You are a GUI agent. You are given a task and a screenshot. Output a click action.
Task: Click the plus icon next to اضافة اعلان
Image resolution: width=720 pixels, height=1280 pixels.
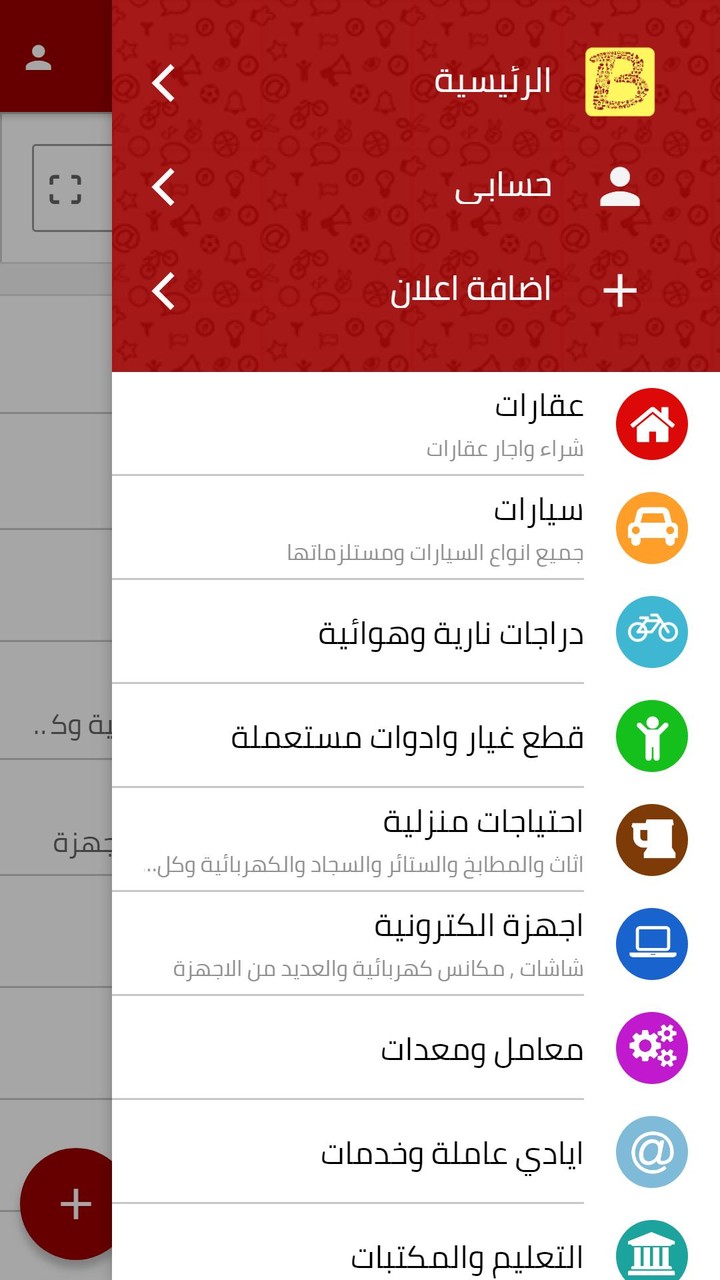[618, 290]
